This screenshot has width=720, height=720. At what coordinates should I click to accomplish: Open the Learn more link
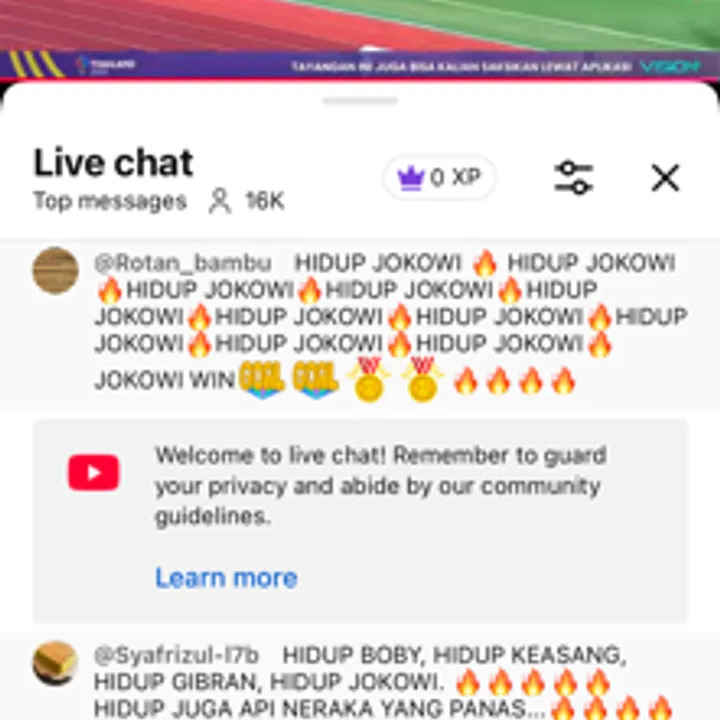pos(225,578)
